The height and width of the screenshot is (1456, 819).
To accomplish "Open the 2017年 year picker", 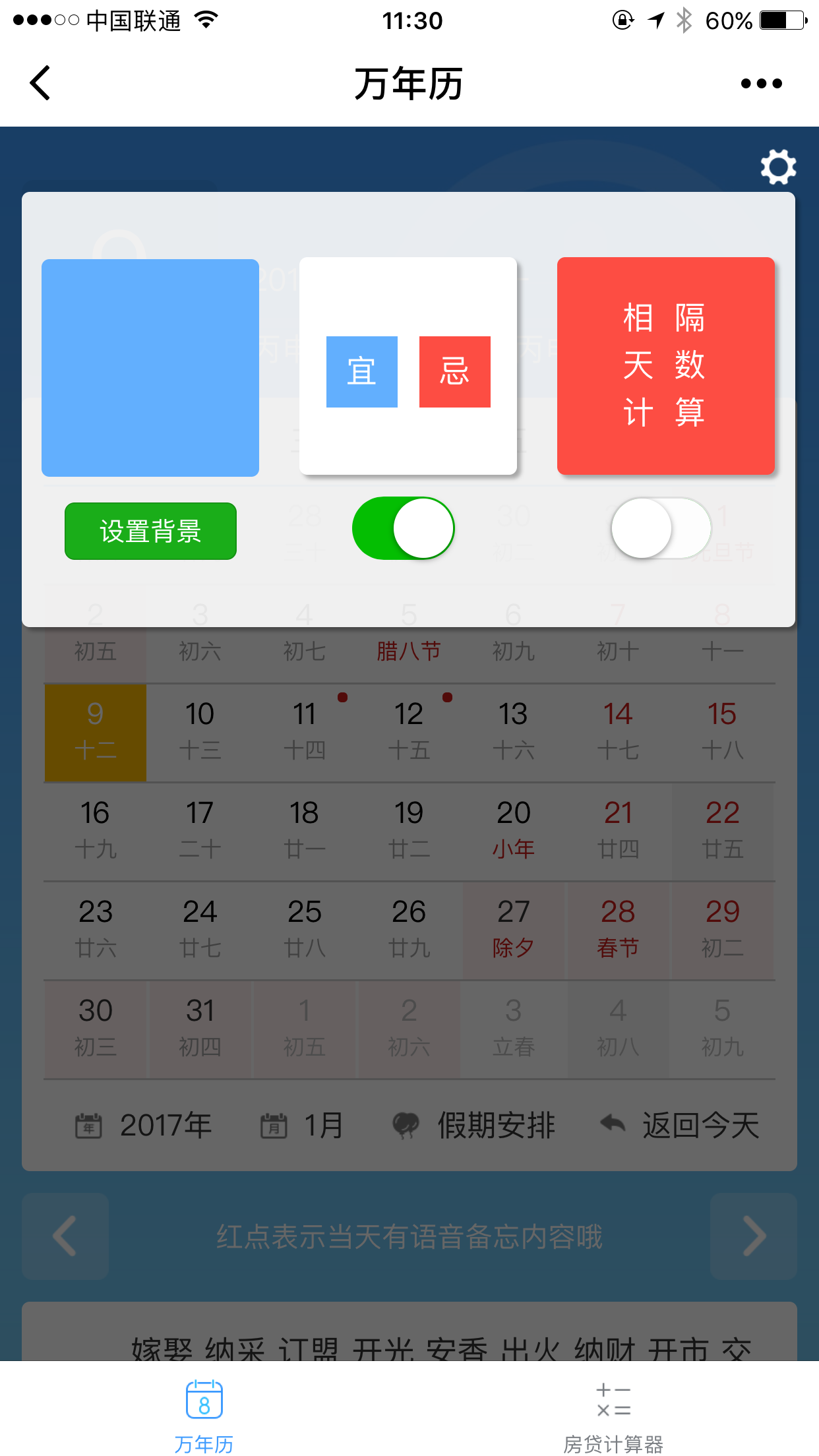I will (144, 1125).
